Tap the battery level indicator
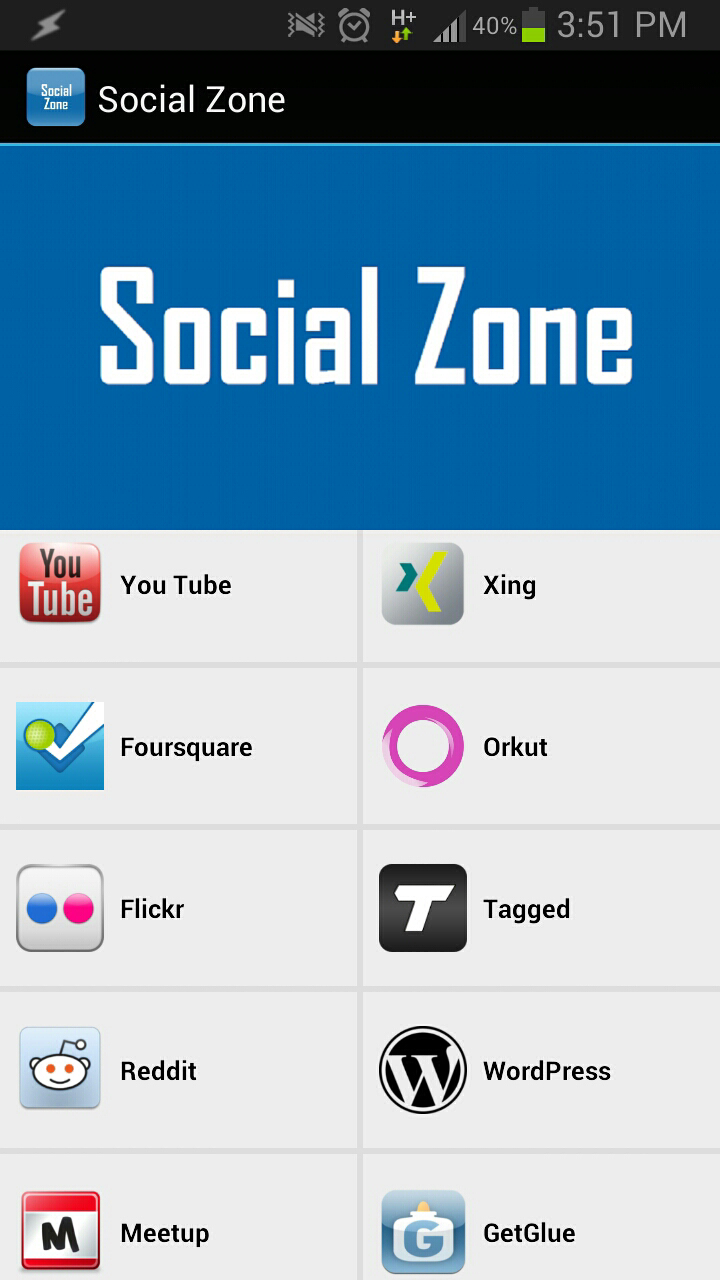This screenshot has width=720, height=1280. (x=533, y=25)
